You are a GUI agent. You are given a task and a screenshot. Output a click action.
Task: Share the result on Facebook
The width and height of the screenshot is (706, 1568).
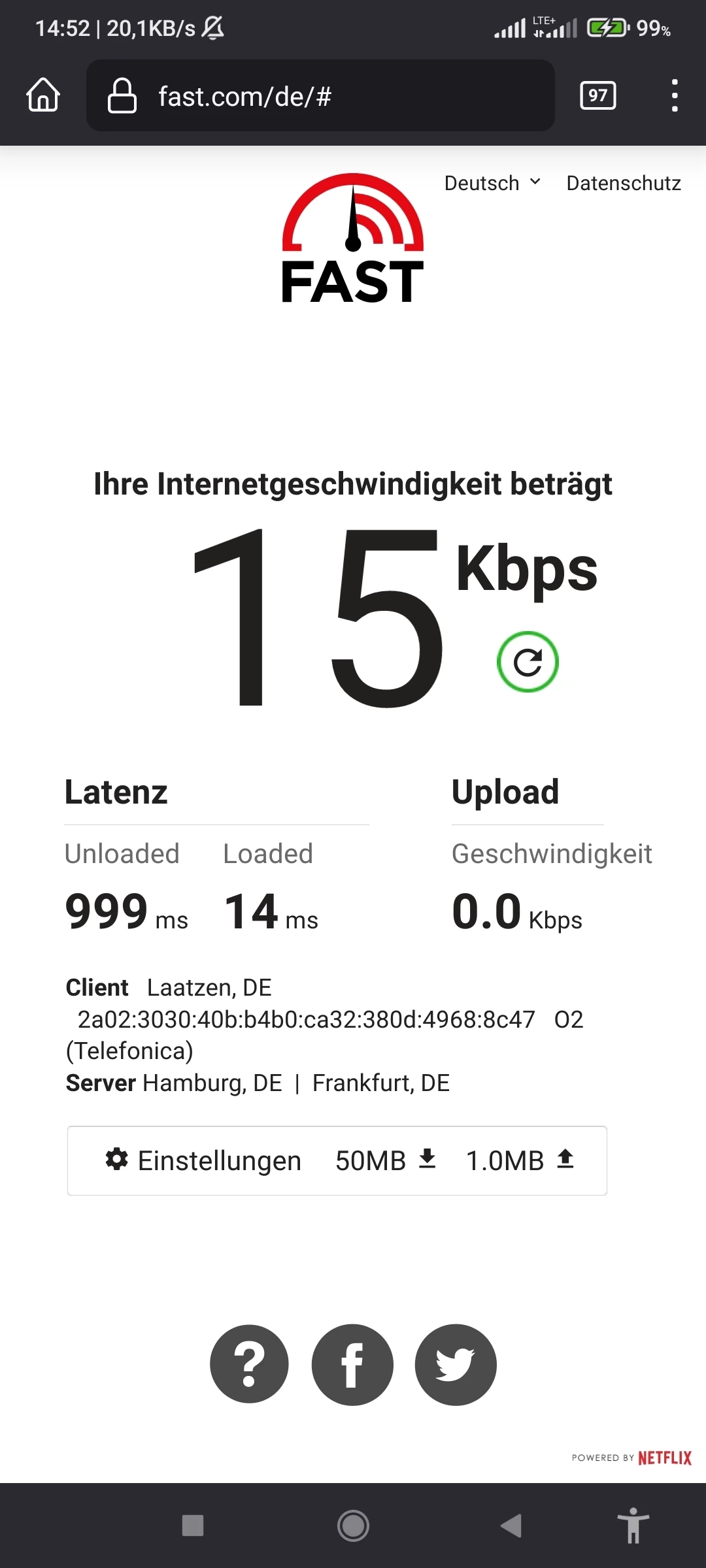pyautogui.click(x=352, y=1364)
